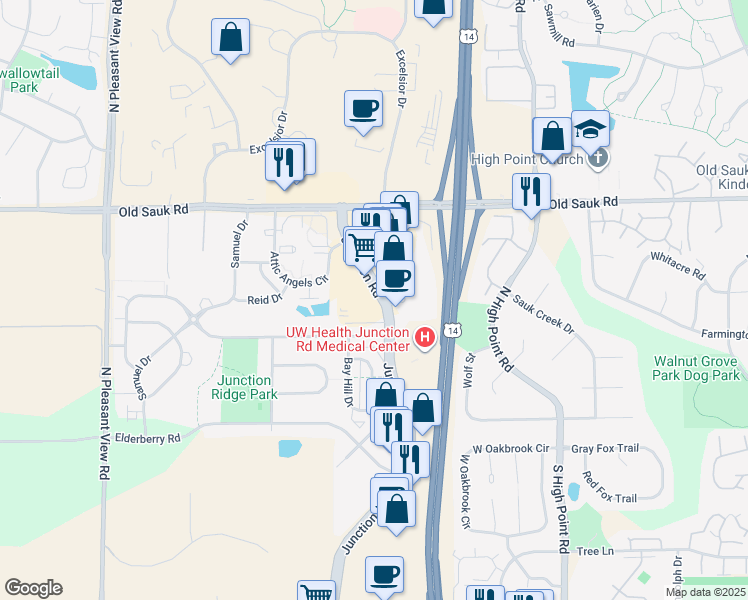Select the coffee cup marker level with Tree Ln
The height and width of the screenshot is (600, 748).
(x=384, y=575)
